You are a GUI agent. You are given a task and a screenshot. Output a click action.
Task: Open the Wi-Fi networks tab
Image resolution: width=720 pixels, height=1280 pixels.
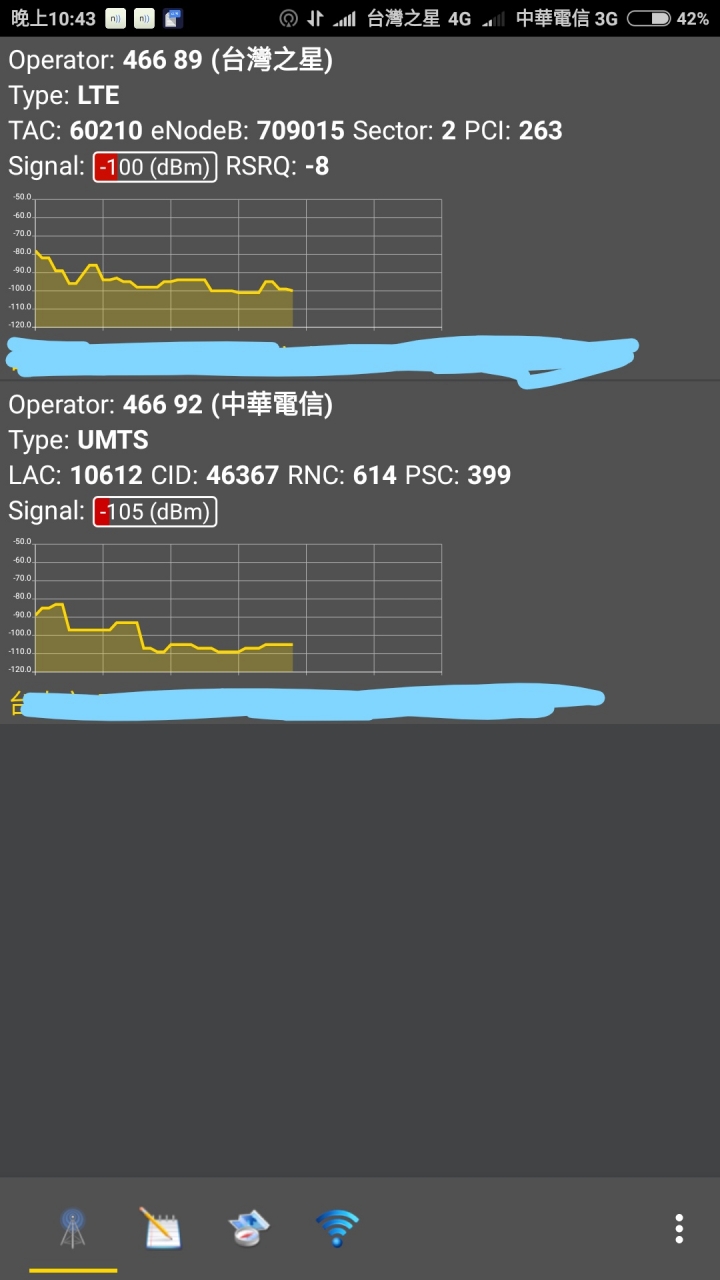pyautogui.click(x=337, y=1228)
